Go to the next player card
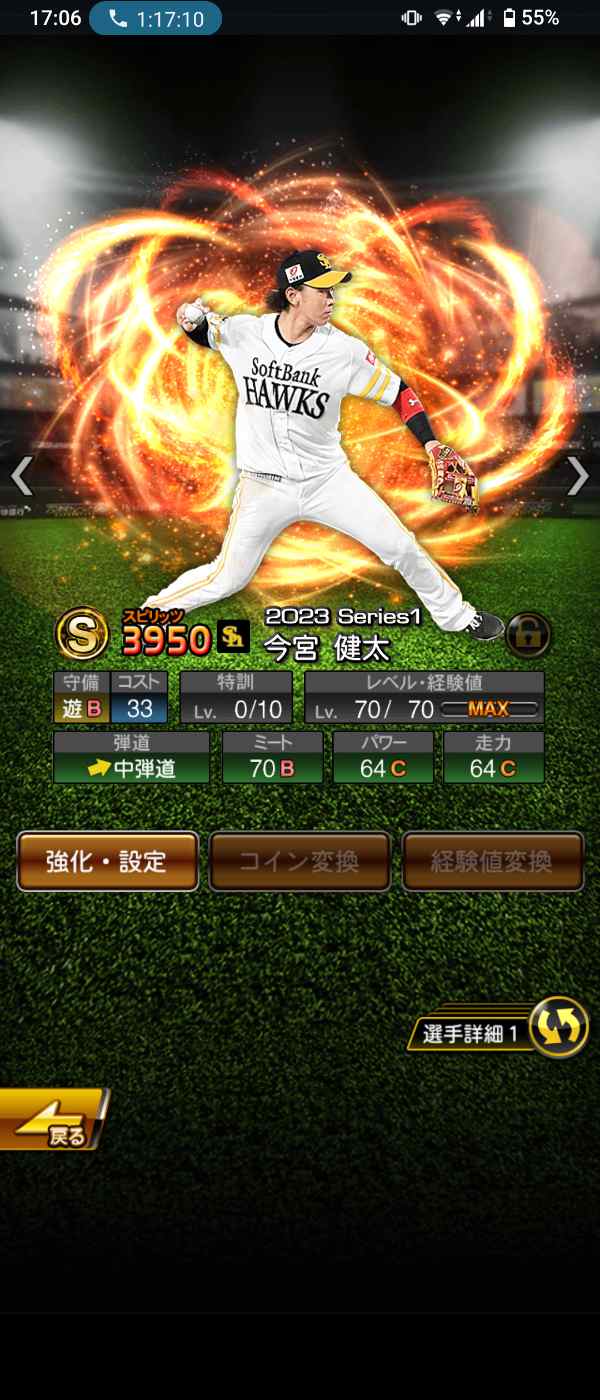This screenshot has height=1400, width=600. coord(578,477)
